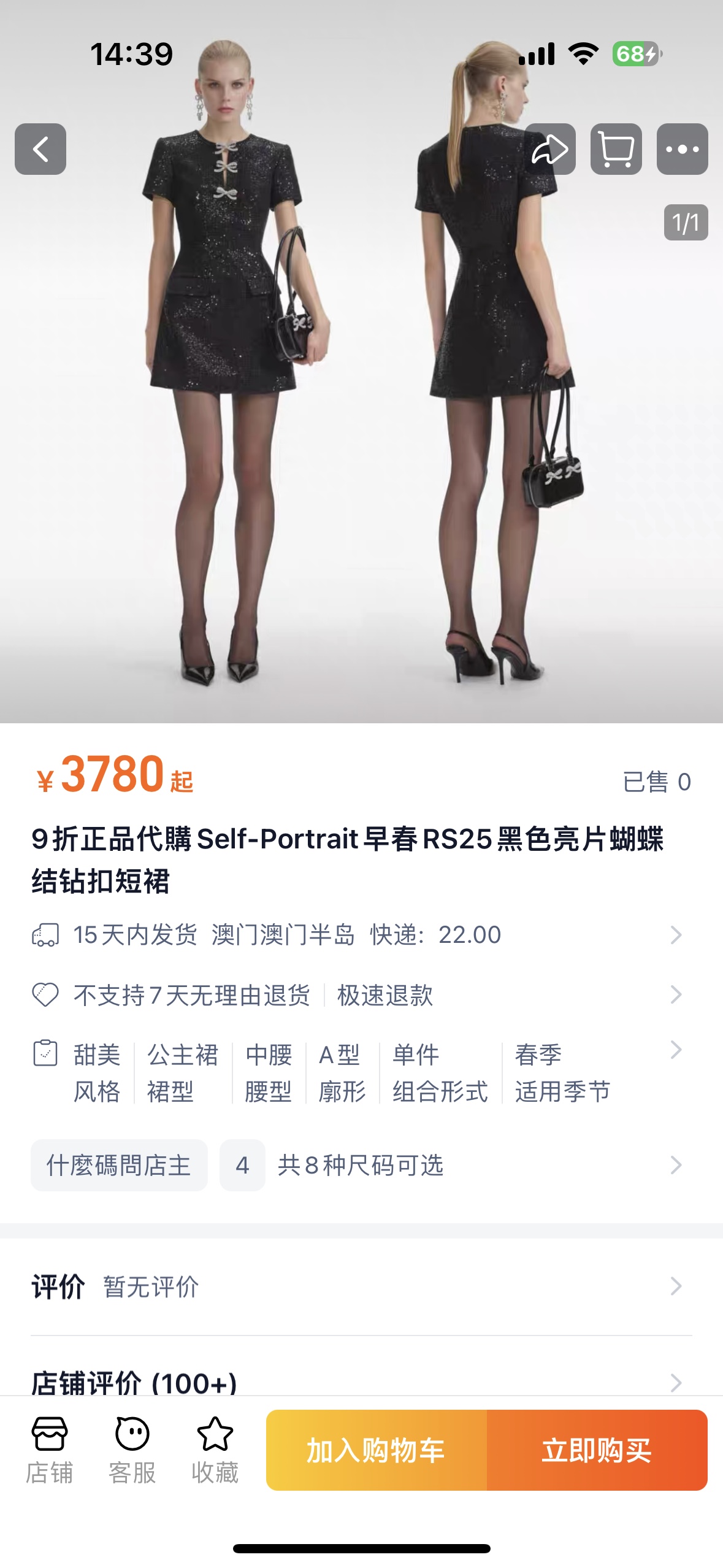The width and height of the screenshot is (723, 1568).
Task: Choose the size 4 chip
Action: click(242, 1165)
